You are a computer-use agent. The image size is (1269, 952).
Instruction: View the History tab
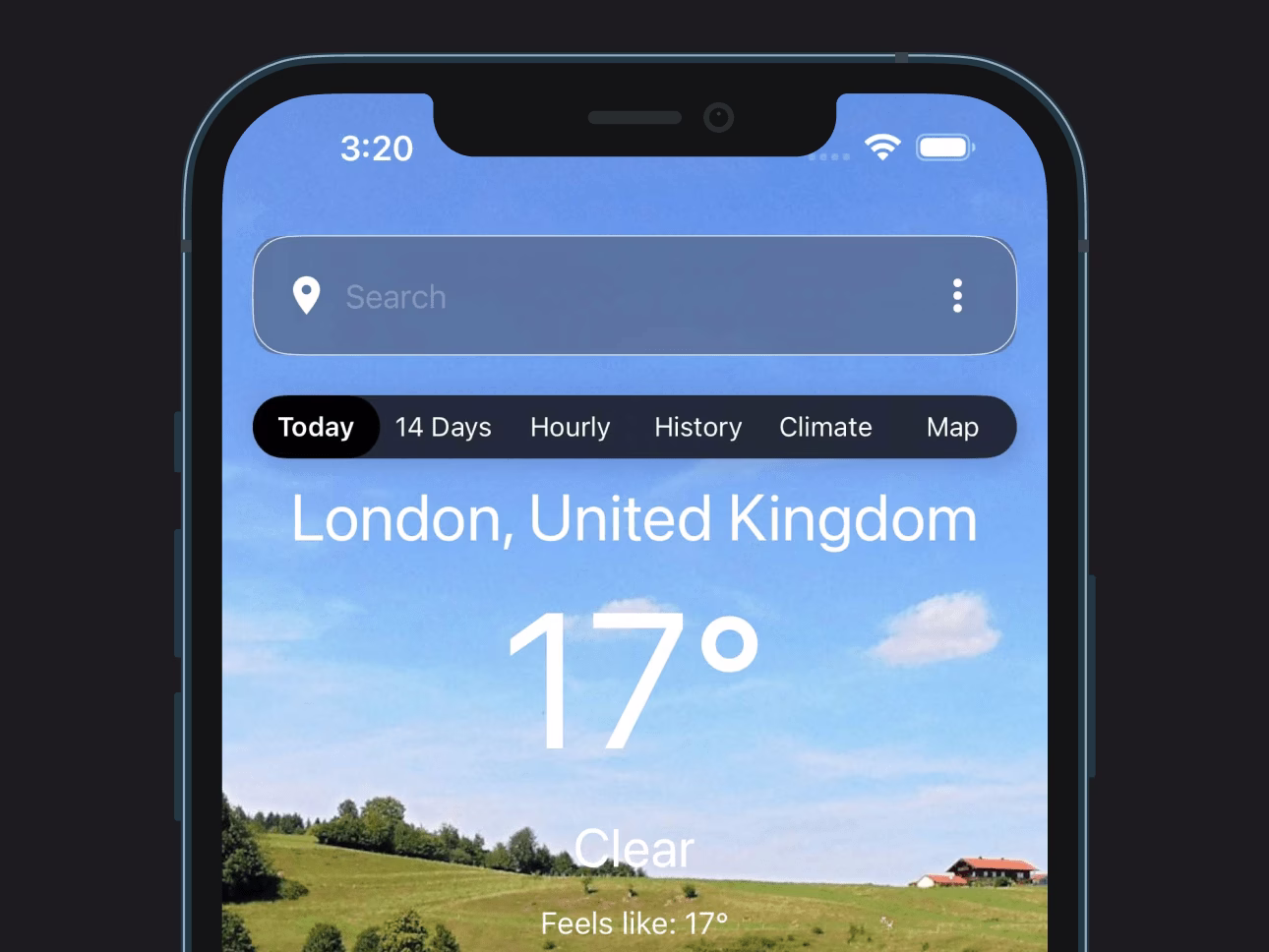697,427
